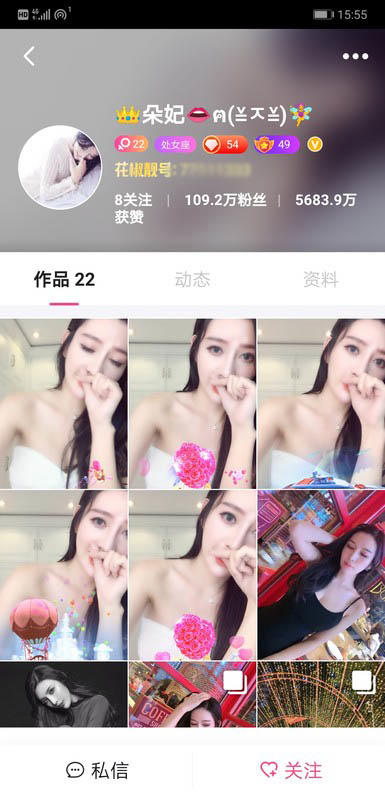Viewport: 385px width, 800px height.
Task: Switch to the 资料 tab
Action: [321, 280]
